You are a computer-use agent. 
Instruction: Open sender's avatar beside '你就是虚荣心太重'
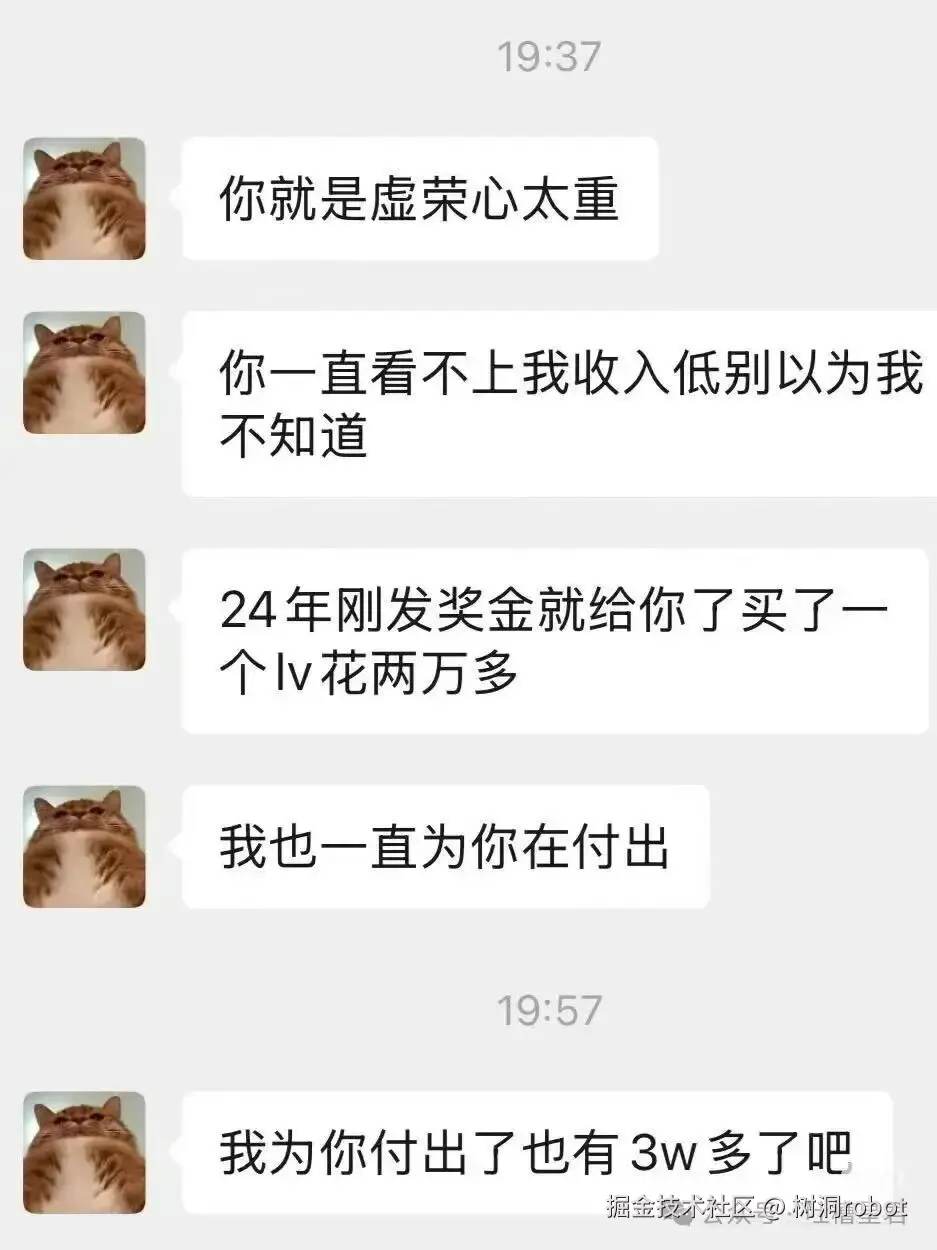pyautogui.click(x=84, y=199)
